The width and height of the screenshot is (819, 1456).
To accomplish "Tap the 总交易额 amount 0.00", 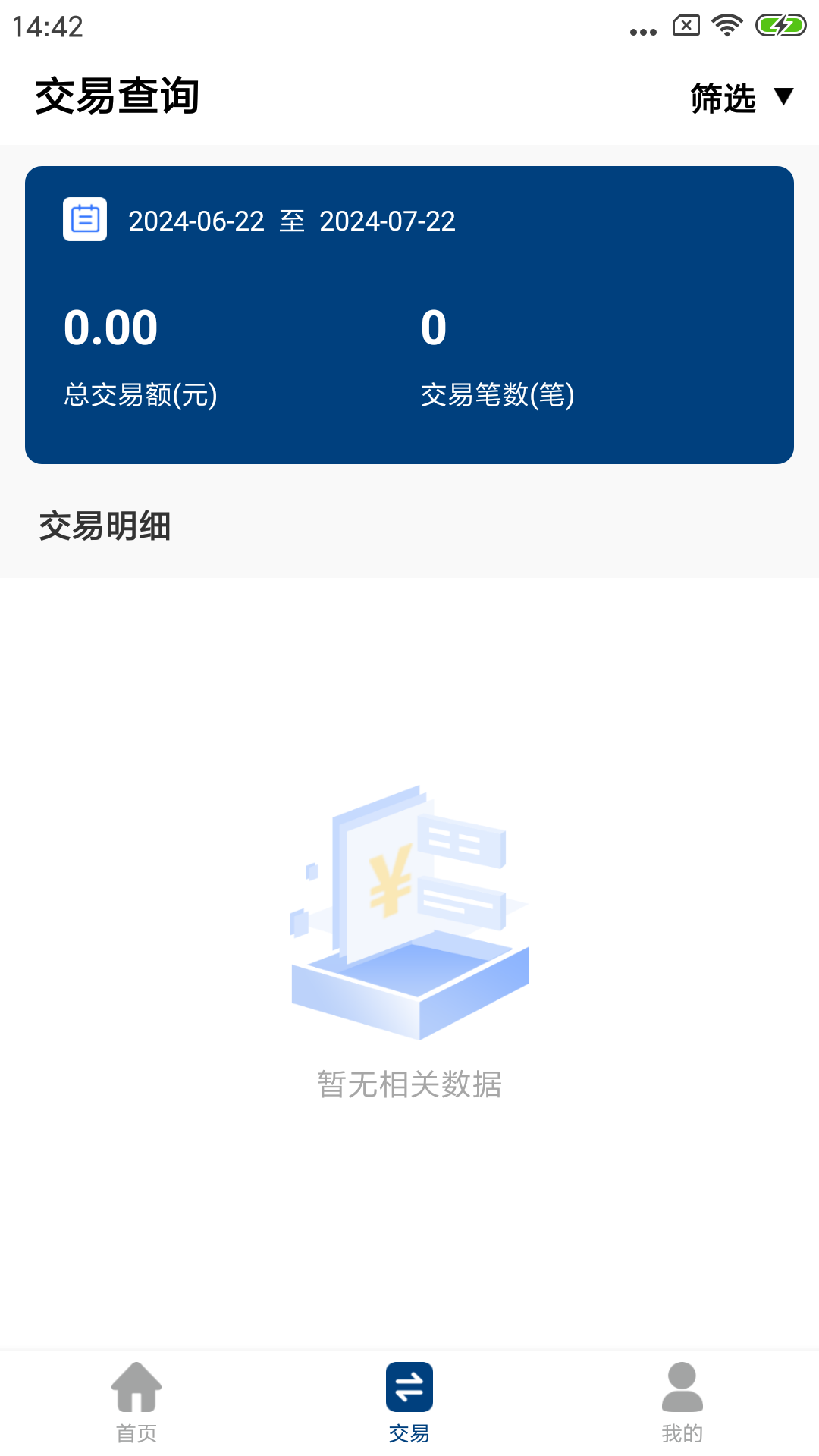I will 111,328.
